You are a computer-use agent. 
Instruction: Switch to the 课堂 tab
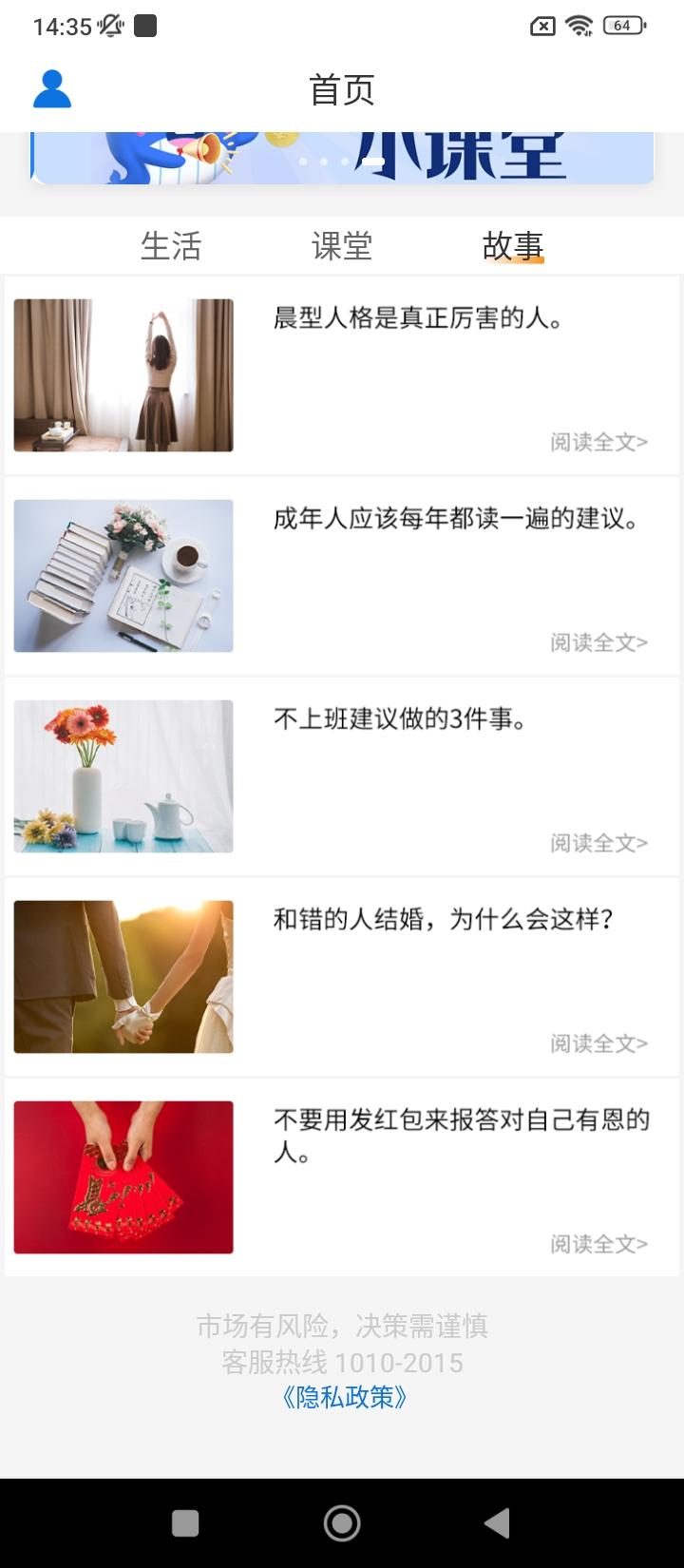(342, 246)
